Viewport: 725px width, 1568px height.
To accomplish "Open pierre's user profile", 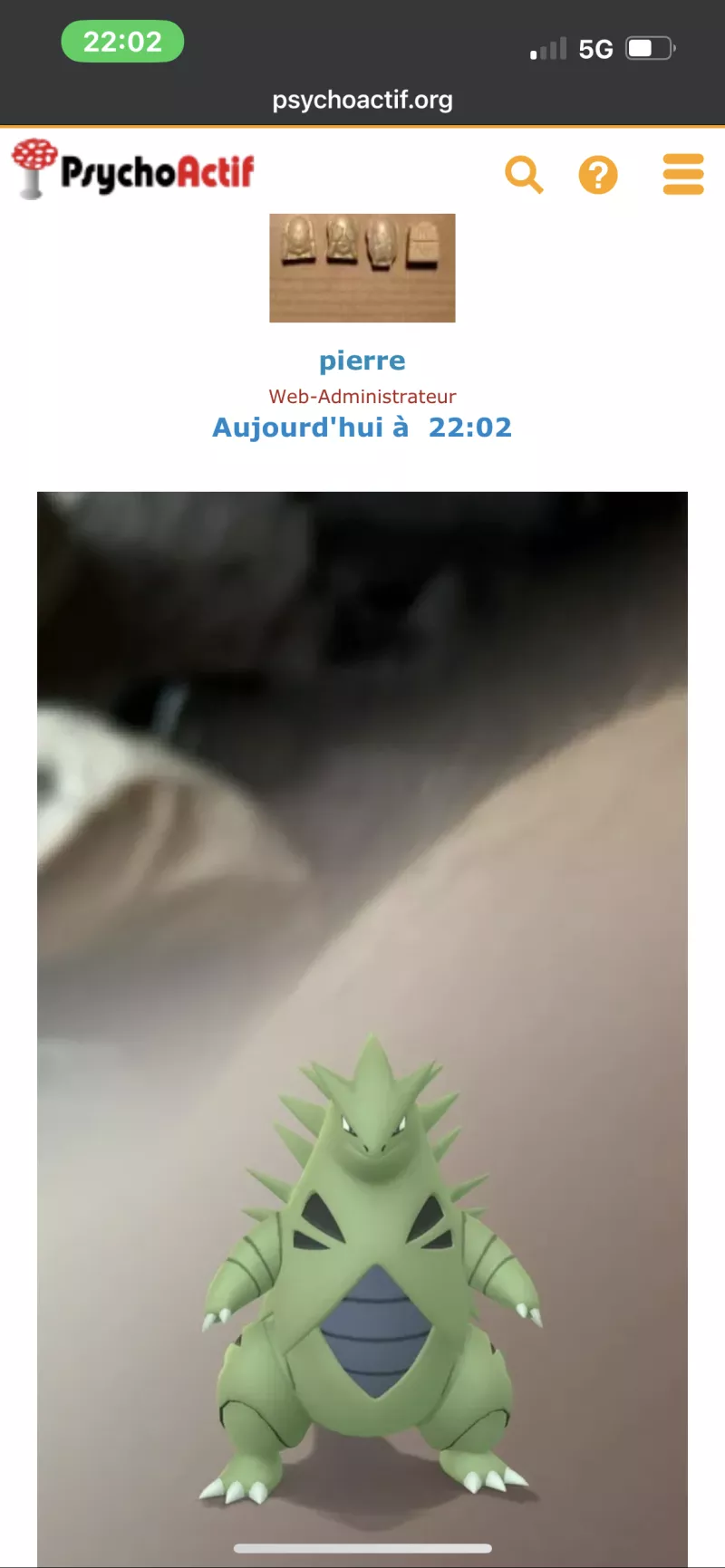I will 362,361.
